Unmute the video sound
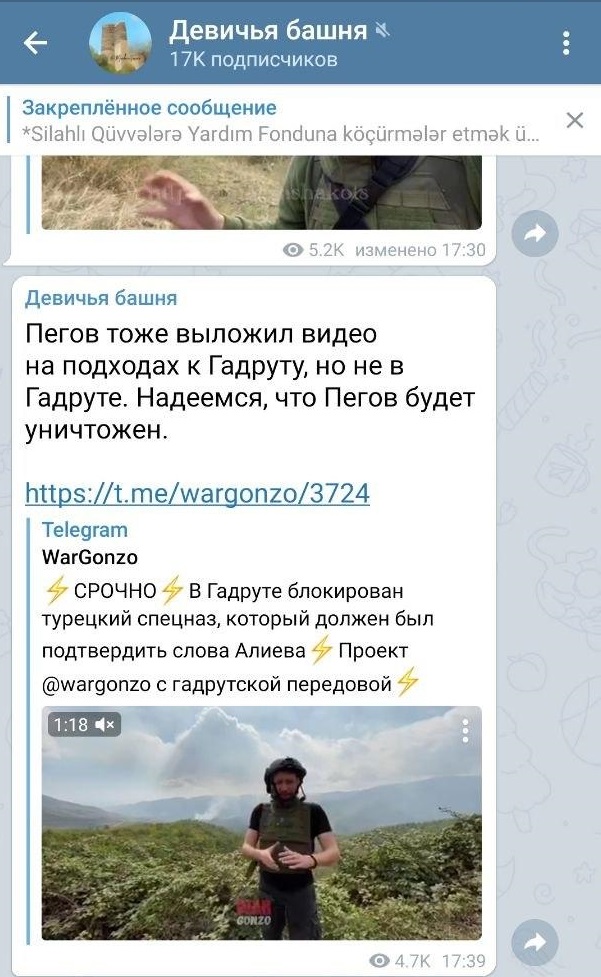This screenshot has width=601, height=977. pyautogui.click(x=106, y=725)
